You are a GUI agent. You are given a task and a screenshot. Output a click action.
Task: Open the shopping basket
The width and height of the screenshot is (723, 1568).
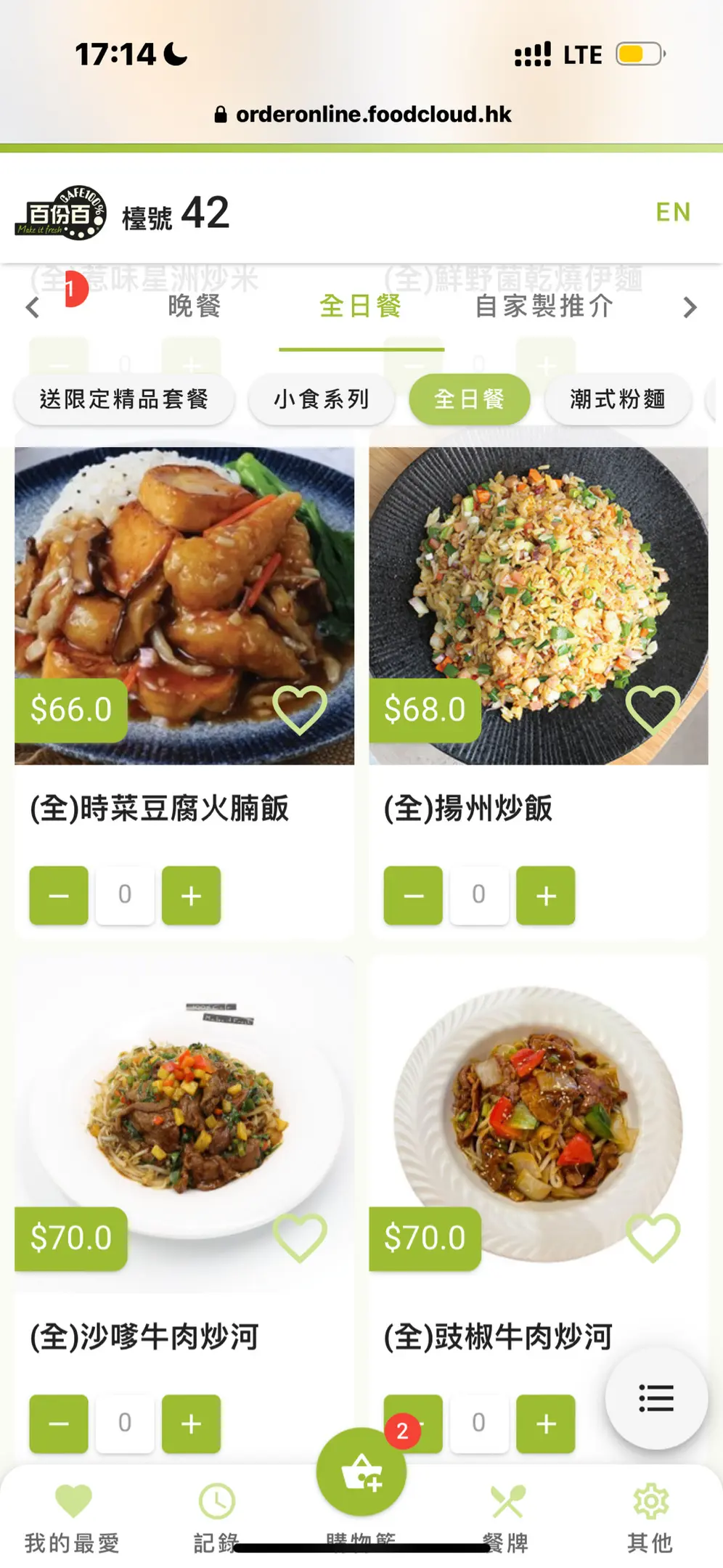tap(361, 1472)
